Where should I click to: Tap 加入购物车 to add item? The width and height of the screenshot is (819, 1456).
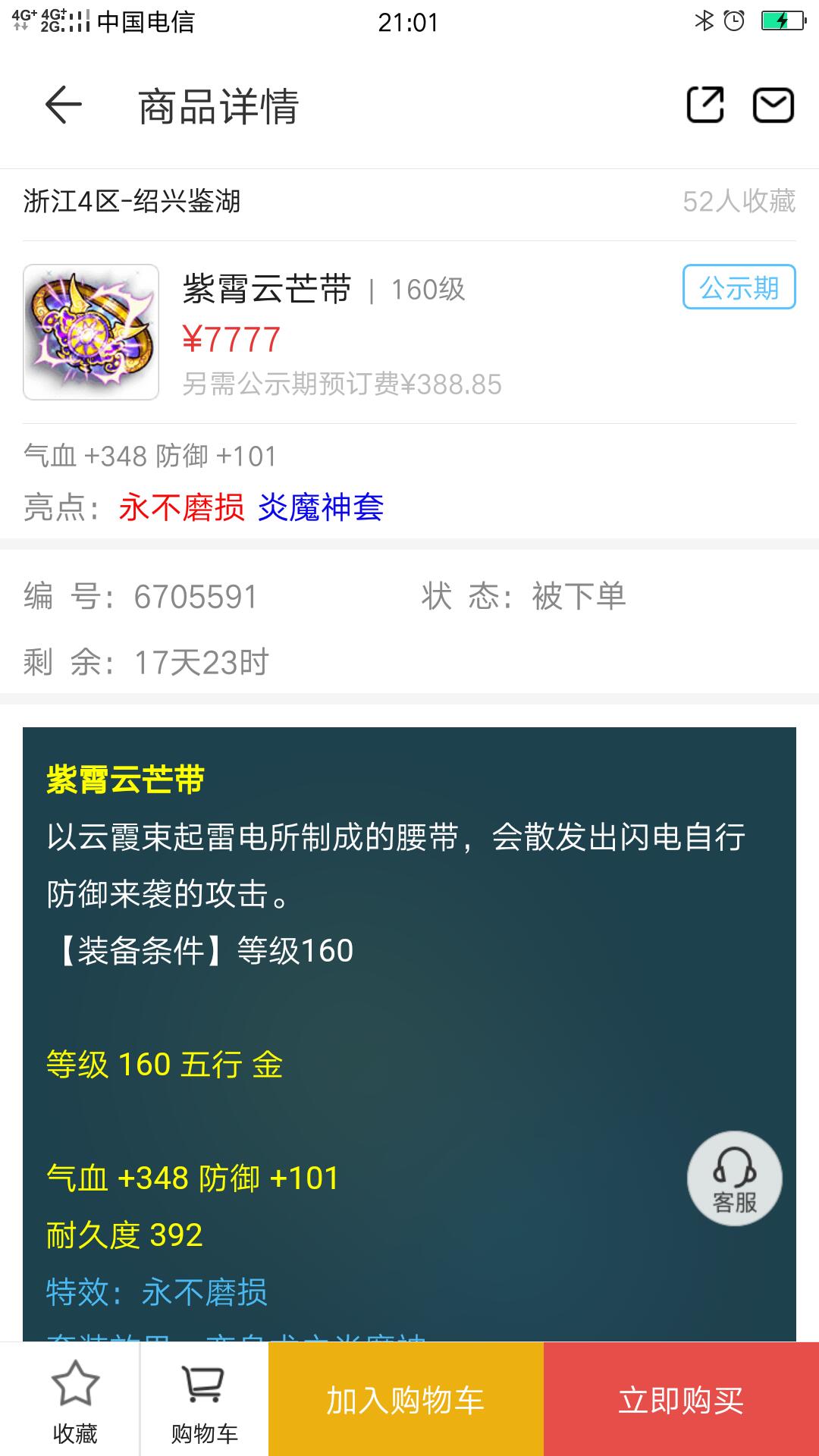click(x=406, y=1400)
